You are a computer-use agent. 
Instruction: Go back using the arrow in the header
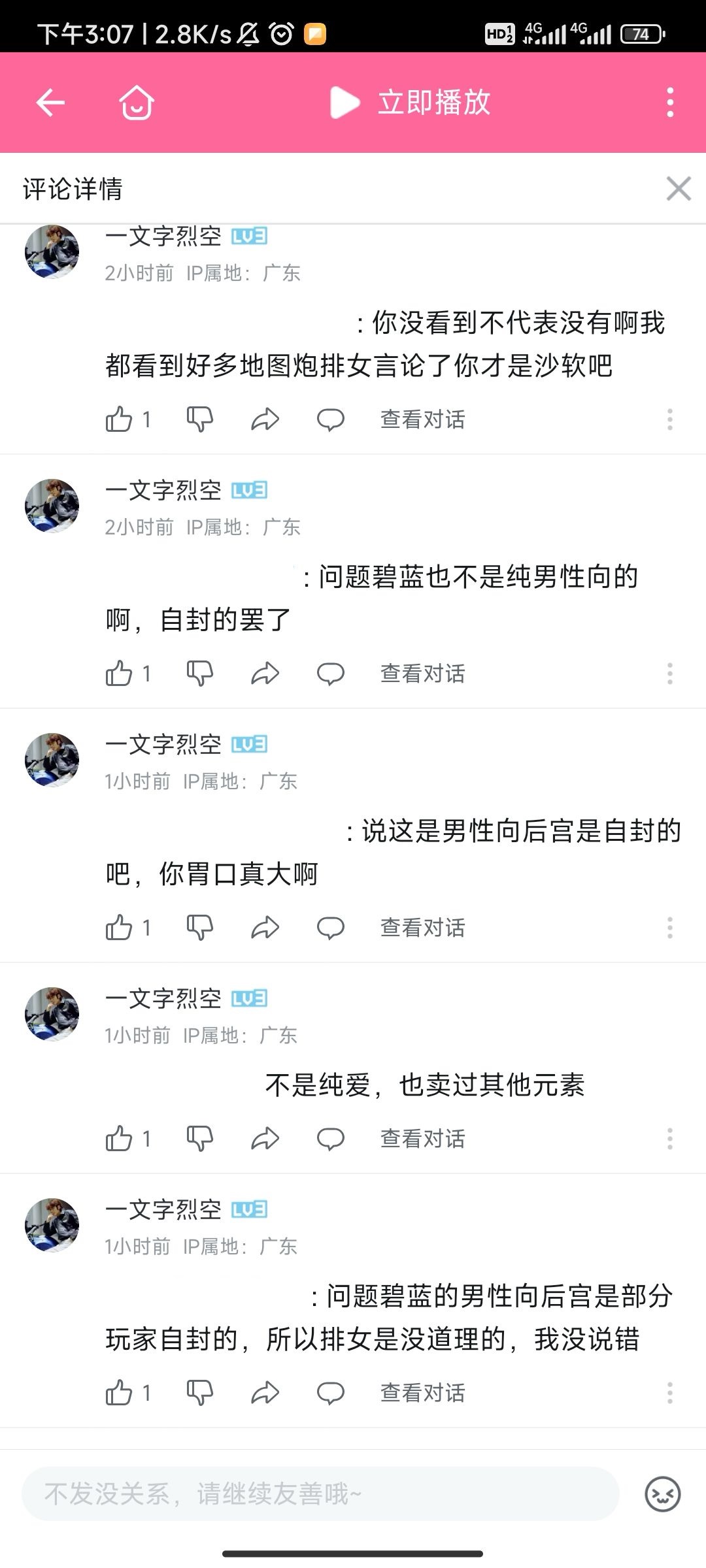pyautogui.click(x=50, y=103)
